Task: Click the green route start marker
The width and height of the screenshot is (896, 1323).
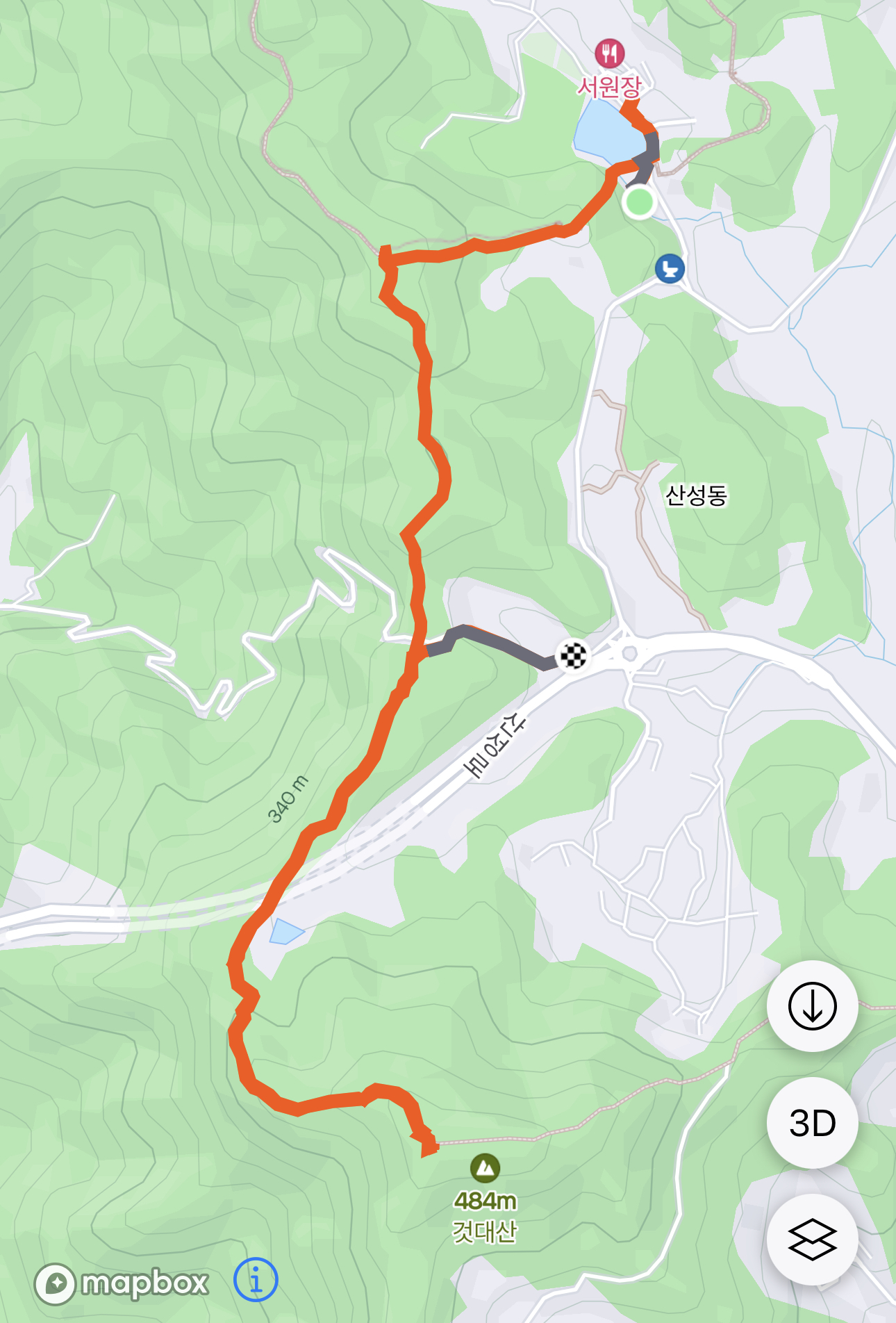Action: coord(638,204)
